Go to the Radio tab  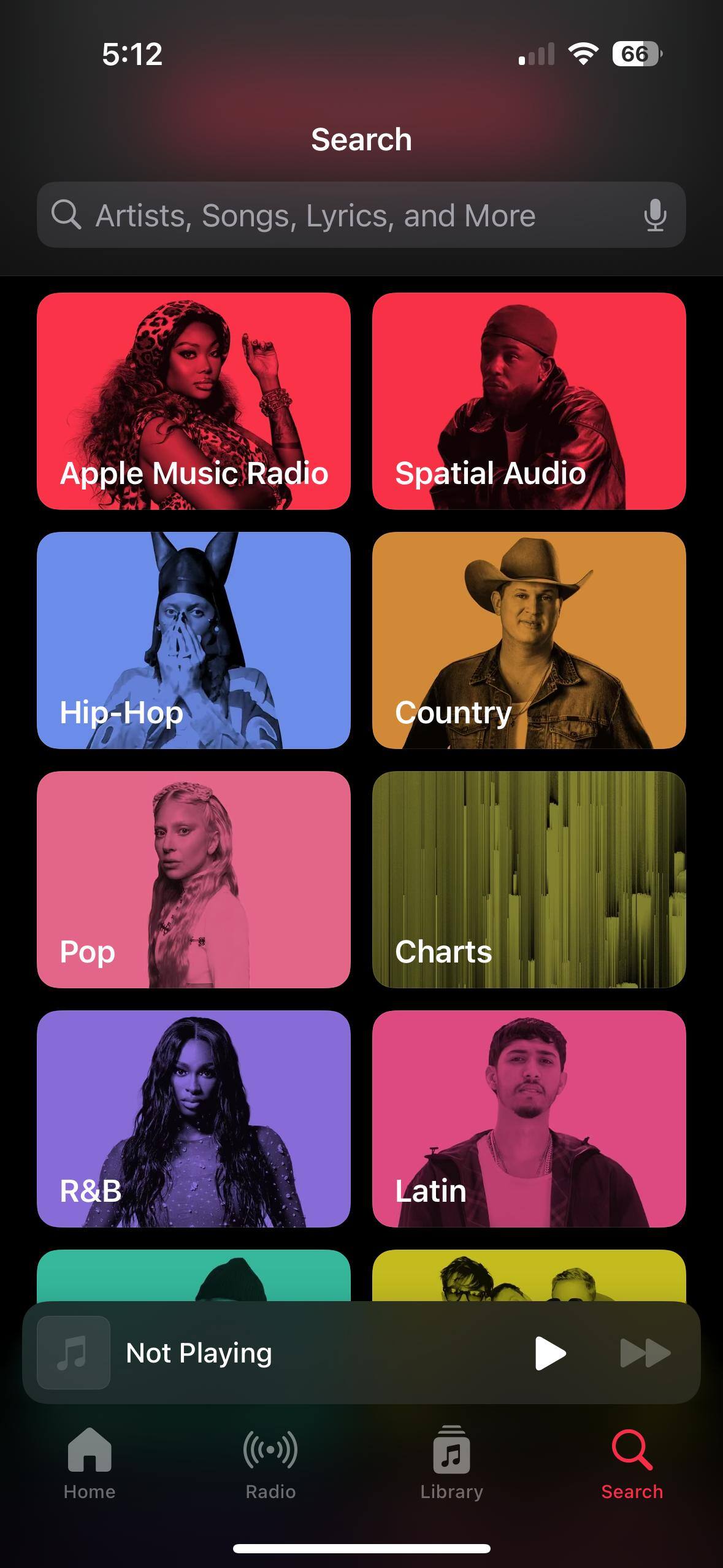pos(270,1463)
